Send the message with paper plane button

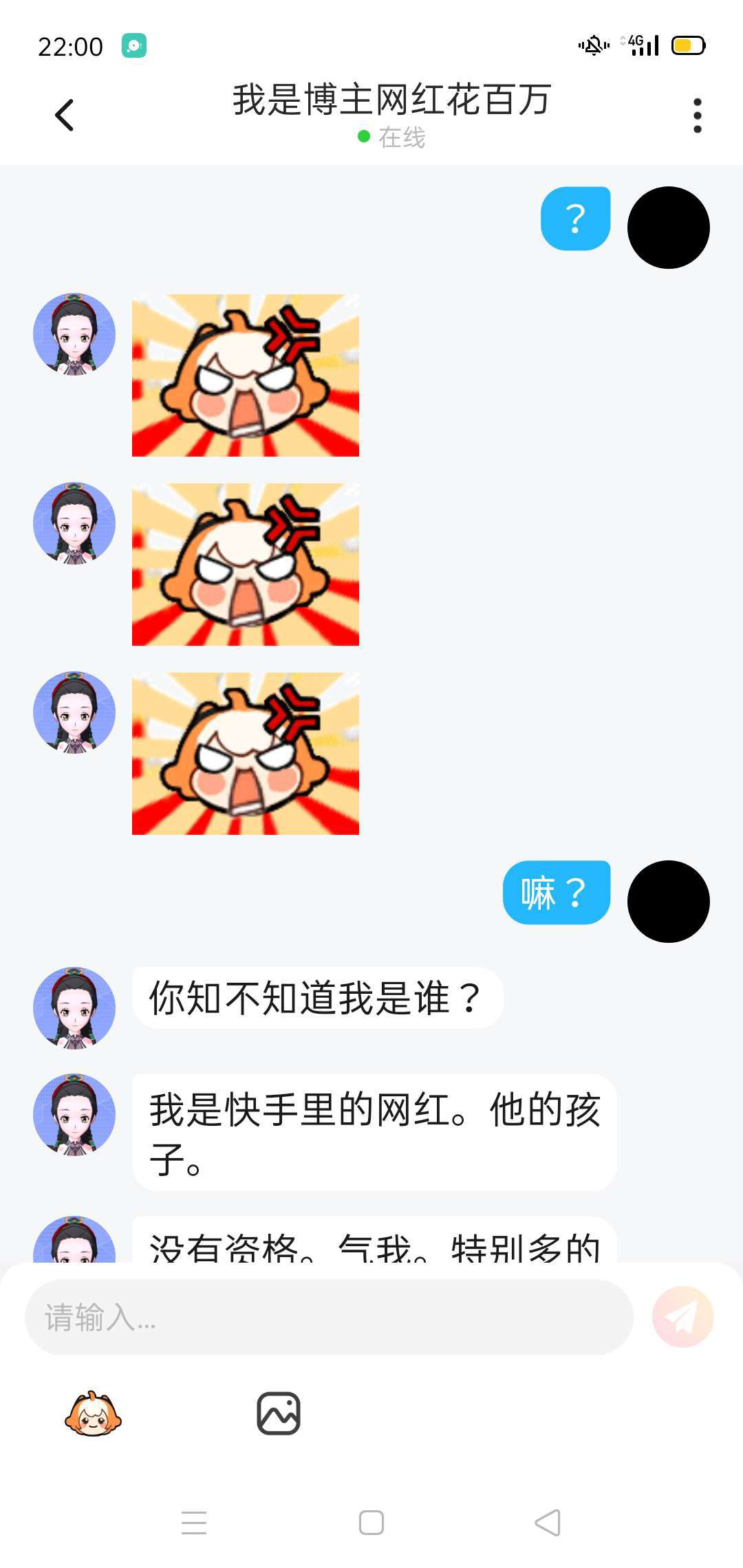[682, 1317]
